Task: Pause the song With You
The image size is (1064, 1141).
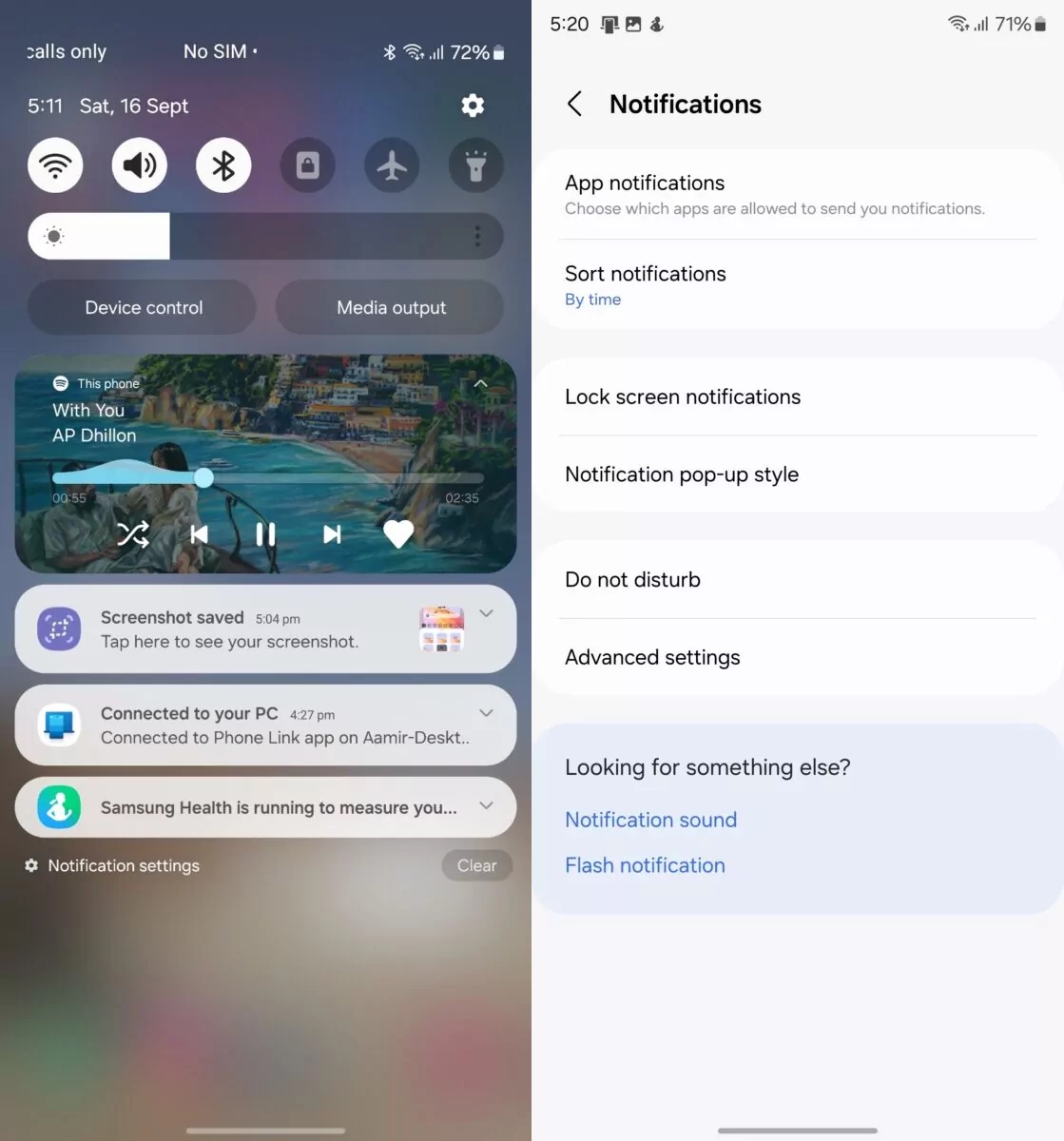Action: click(x=265, y=534)
